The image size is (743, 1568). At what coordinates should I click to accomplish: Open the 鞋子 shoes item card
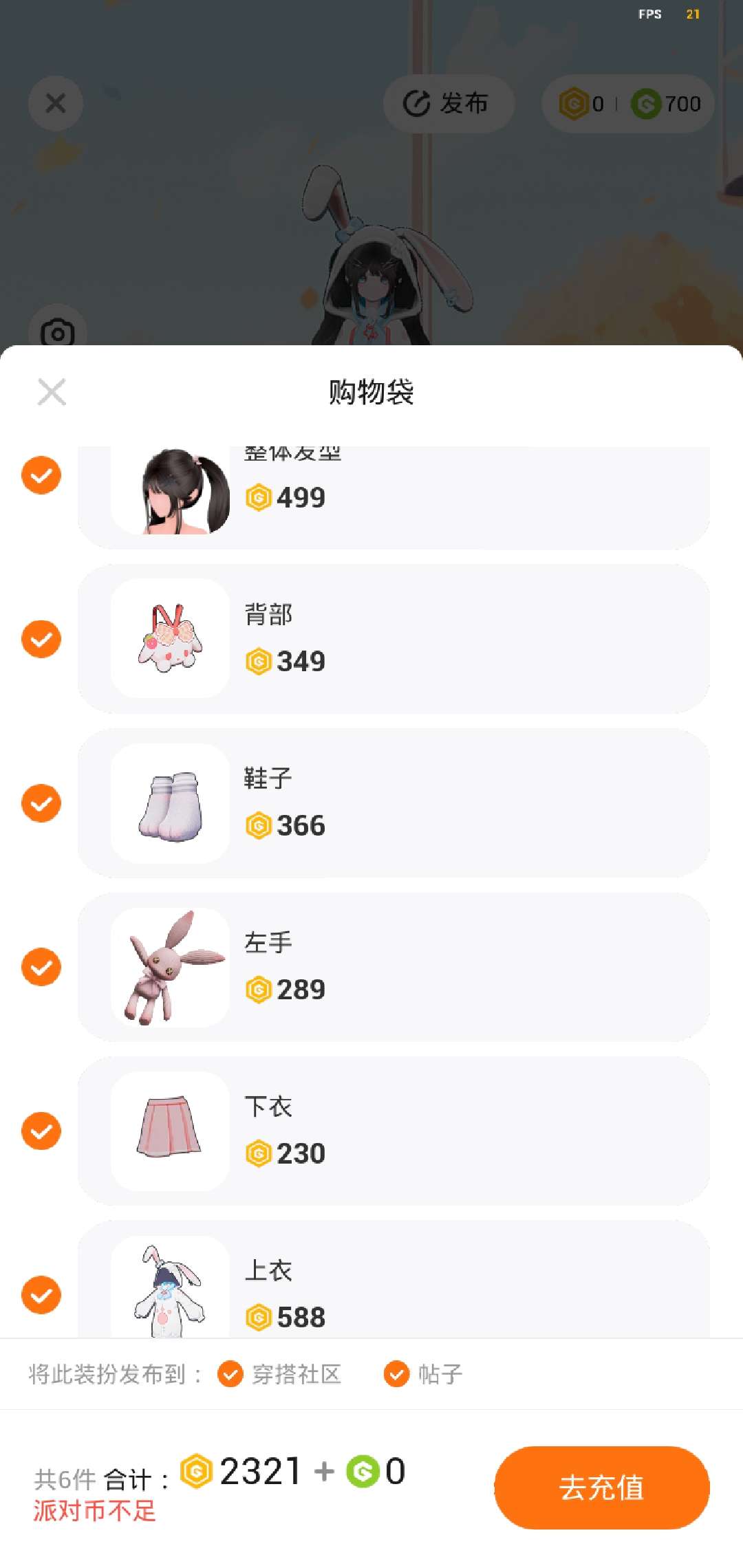[394, 803]
